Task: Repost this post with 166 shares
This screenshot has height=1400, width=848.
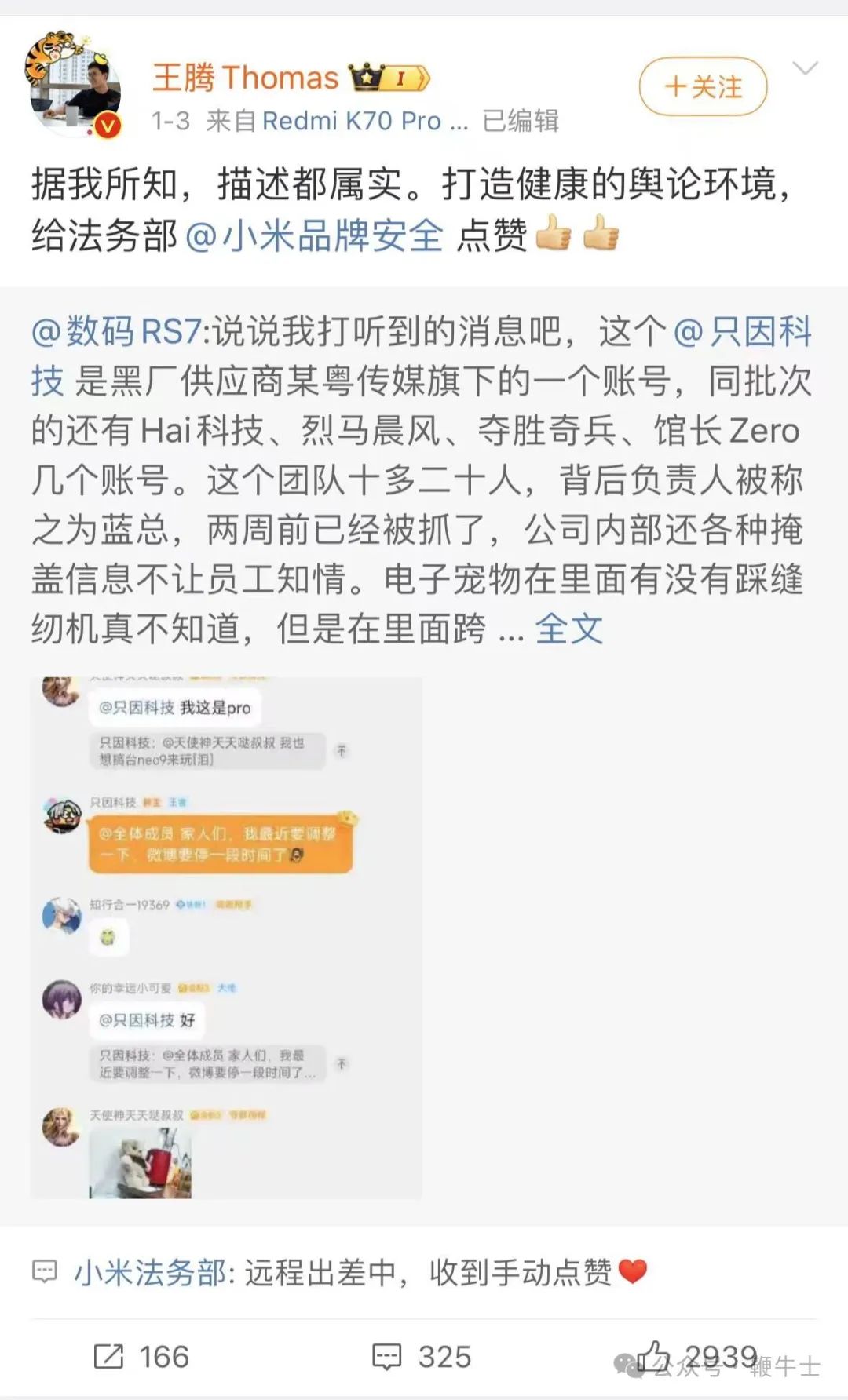Action: click(141, 1357)
